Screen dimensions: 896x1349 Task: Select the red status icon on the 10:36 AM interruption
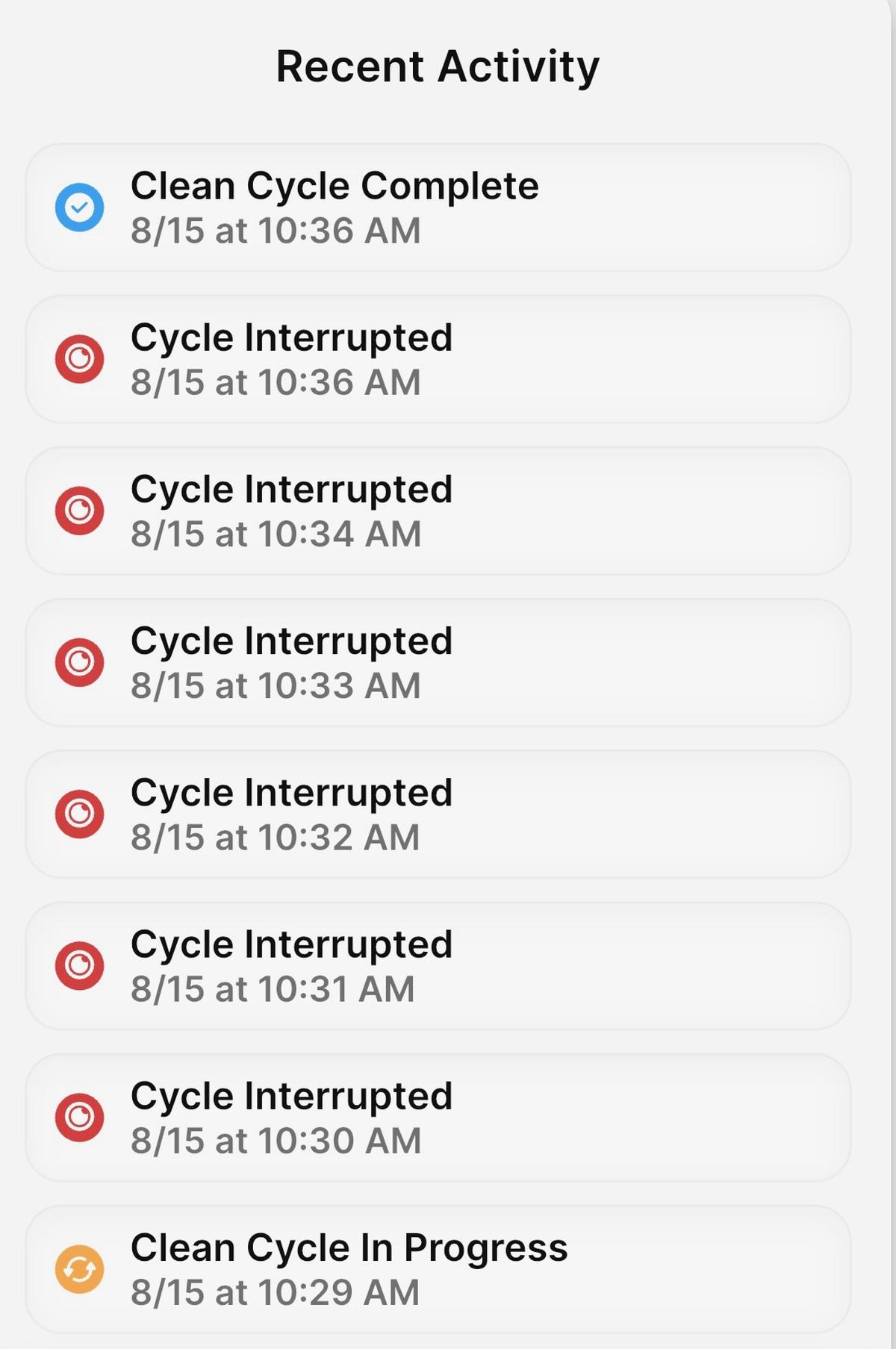pos(80,359)
